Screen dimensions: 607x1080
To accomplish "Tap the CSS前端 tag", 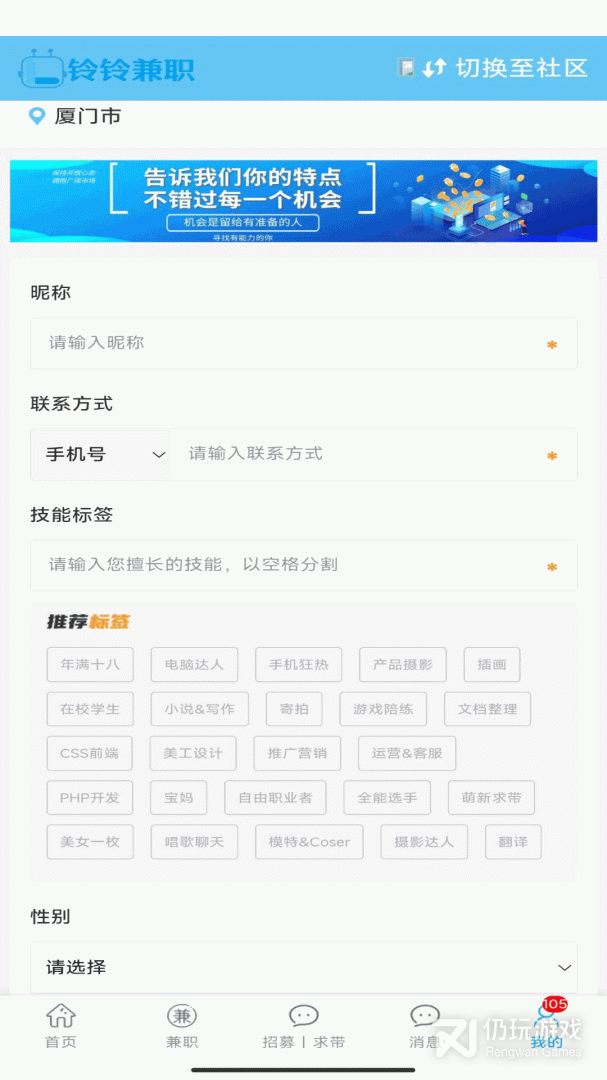I will 90,753.
